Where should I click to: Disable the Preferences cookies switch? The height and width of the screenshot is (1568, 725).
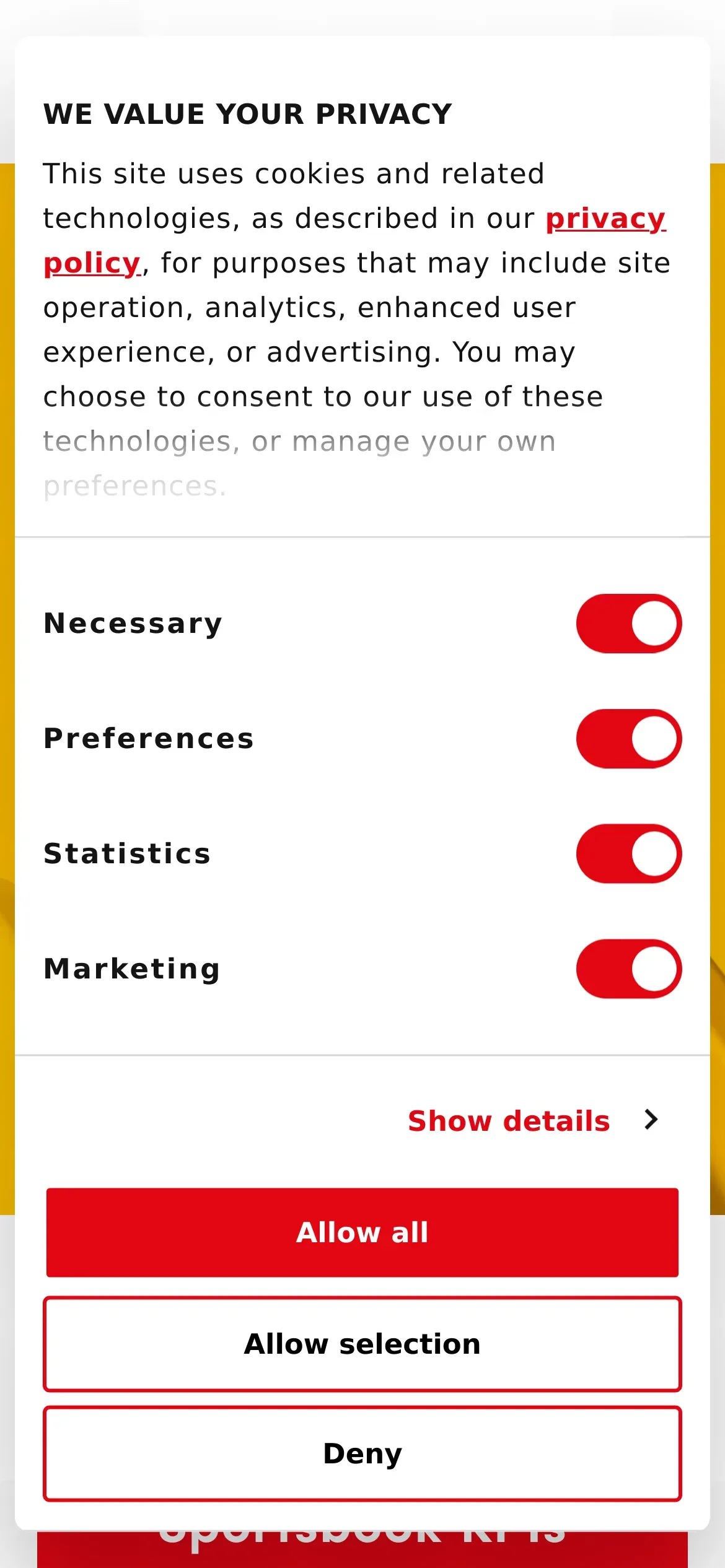tap(628, 739)
